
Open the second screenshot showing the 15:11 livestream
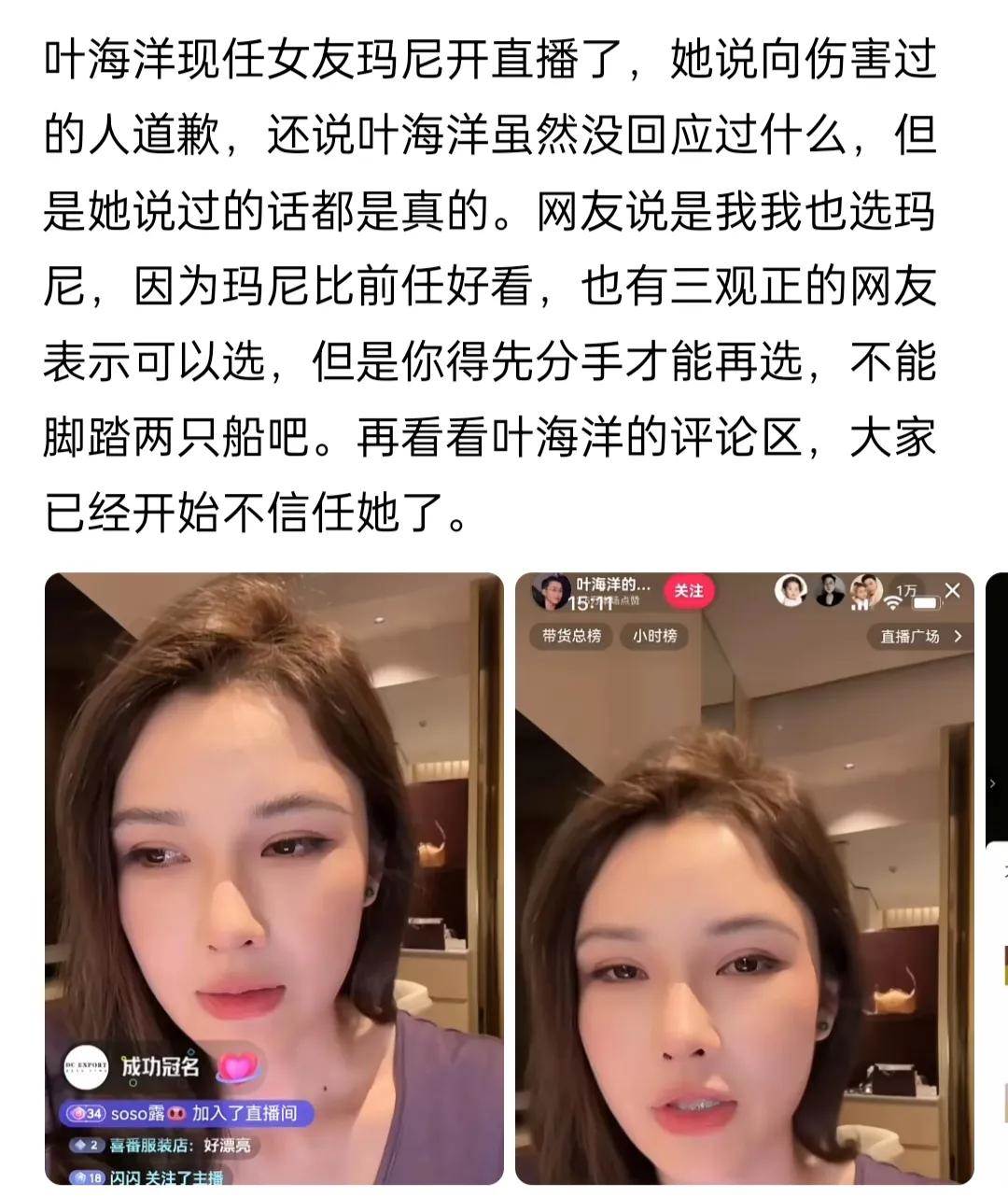coord(744,878)
